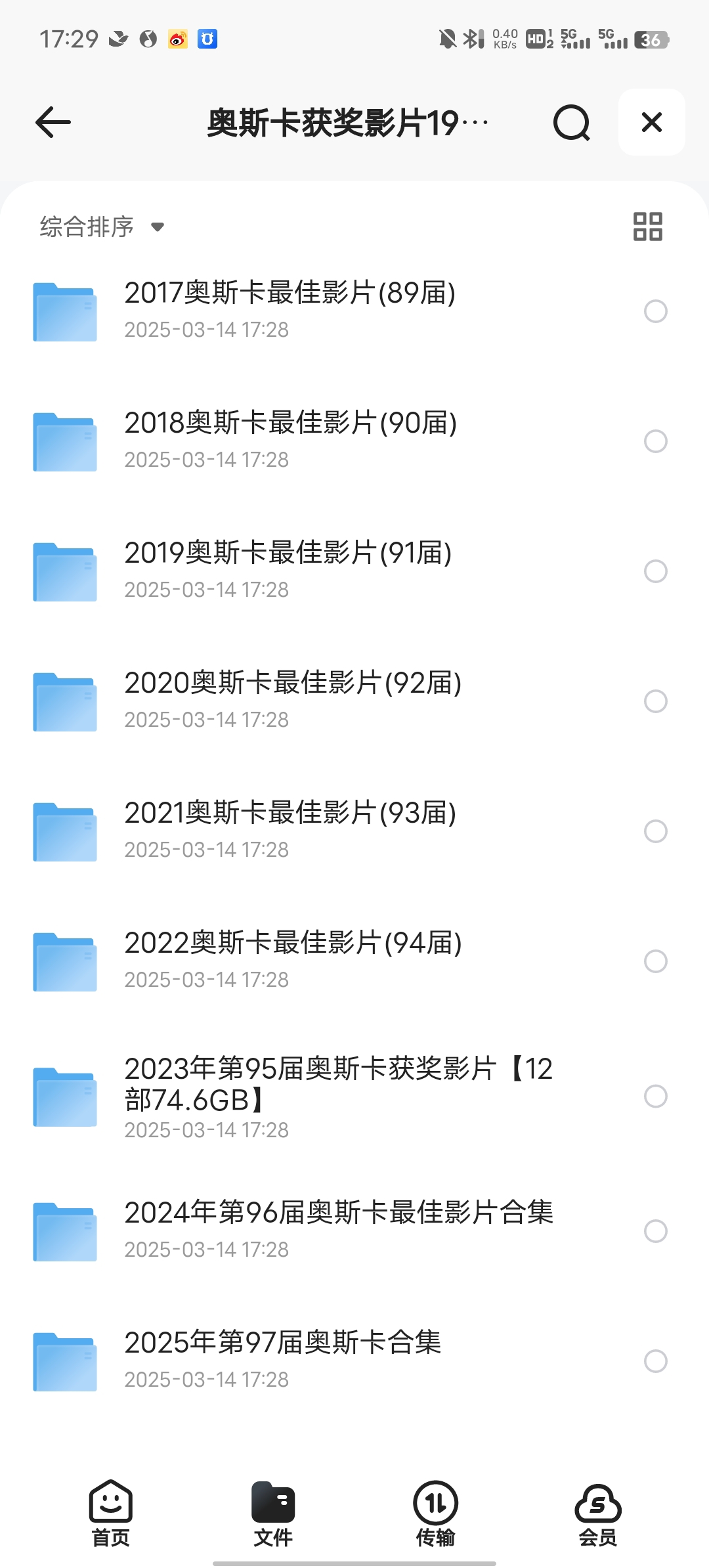
Task: Open folder 2017奥斯卡最佳影片(89届)
Action: click(x=354, y=311)
